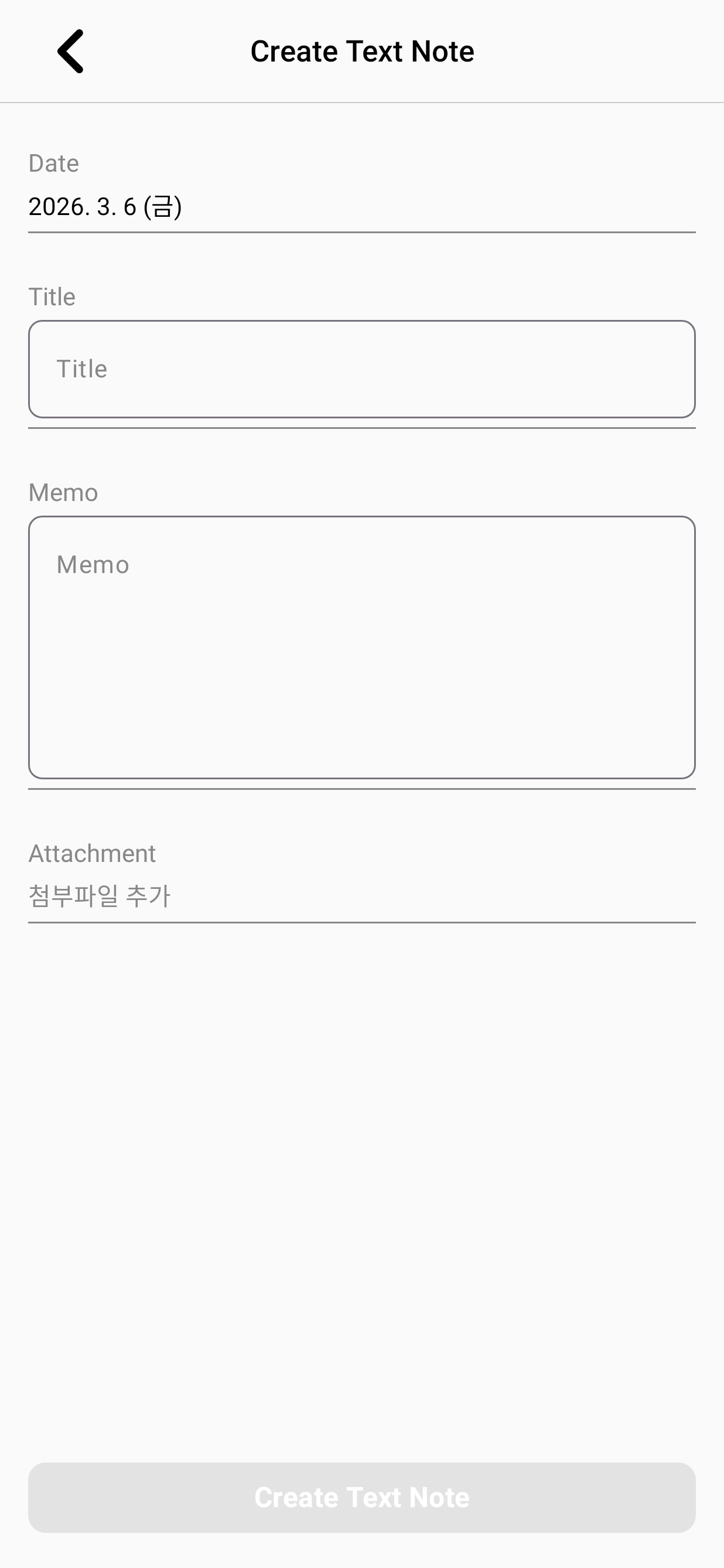724x1568 pixels.
Task: Focus the Title text field
Action: click(x=361, y=369)
